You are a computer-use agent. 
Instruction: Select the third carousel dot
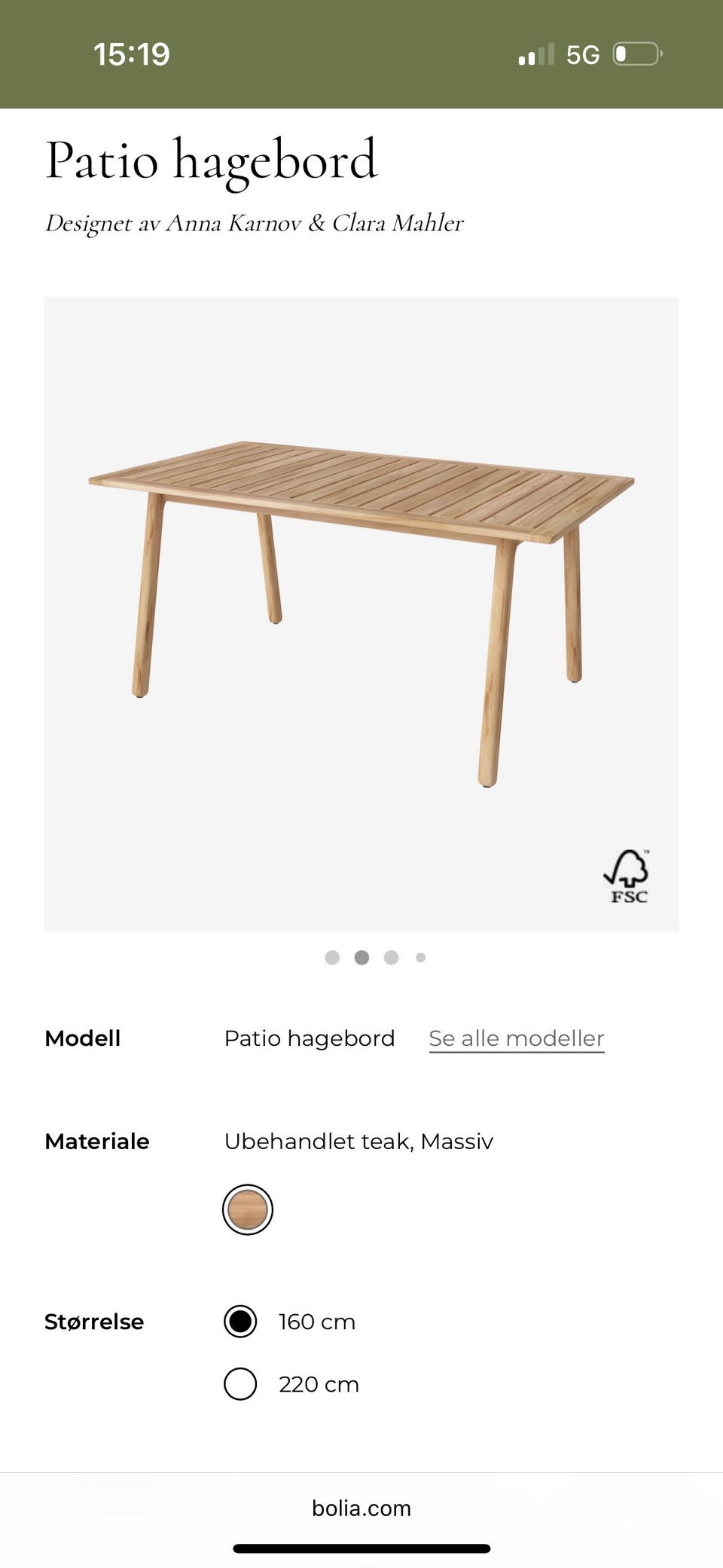point(391,957)
